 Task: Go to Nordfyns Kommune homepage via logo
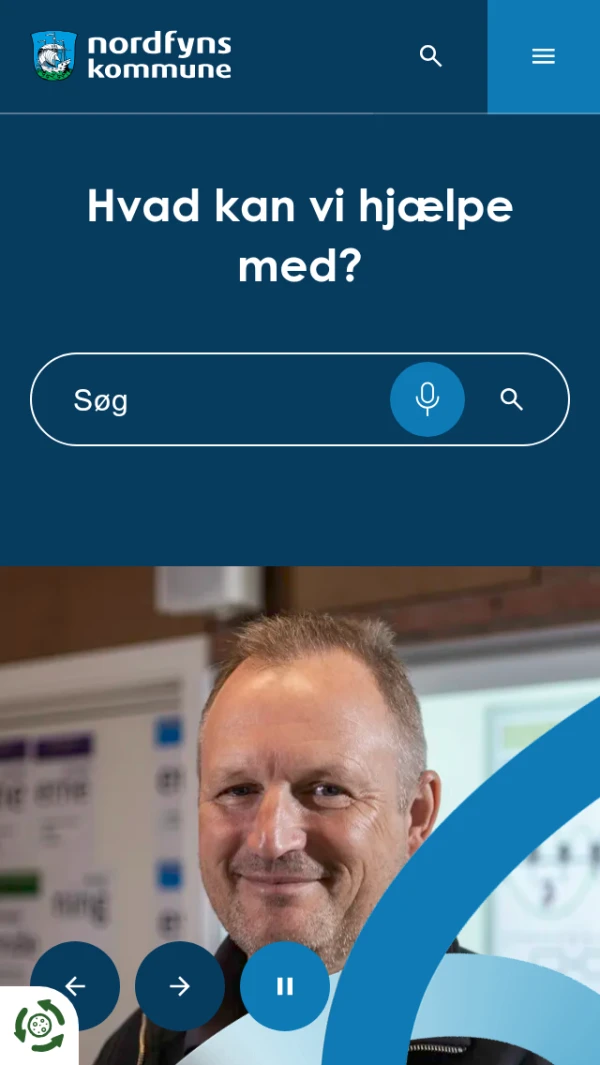tap(131, 55)
